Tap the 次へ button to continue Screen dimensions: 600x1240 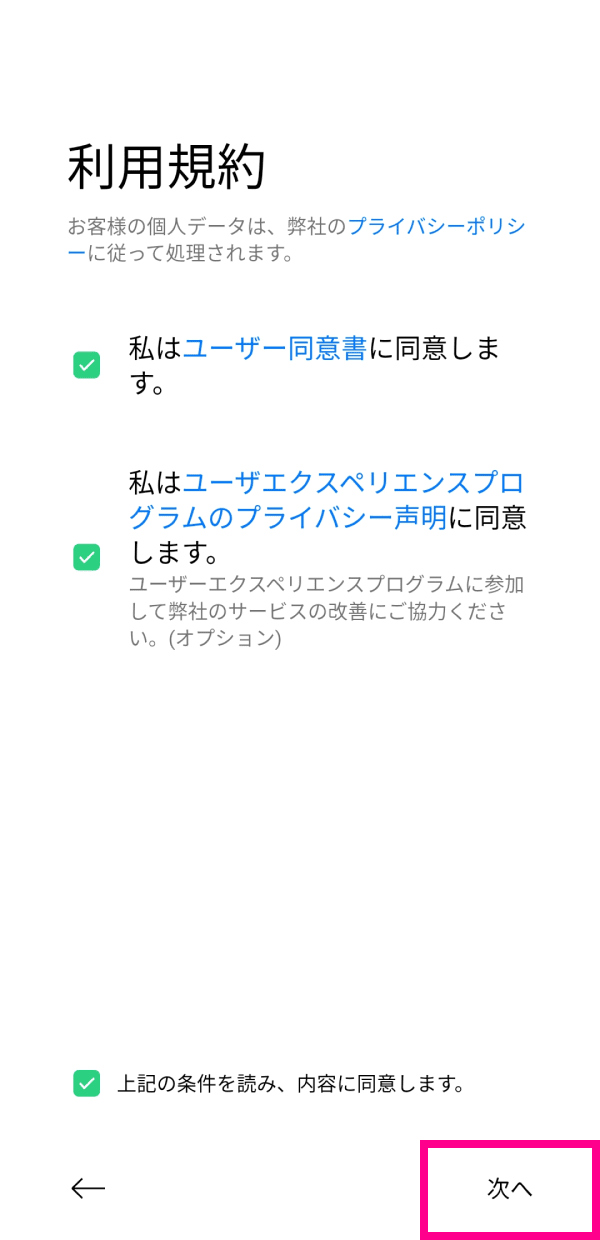pyautogui.click(x=510, y=1188)
